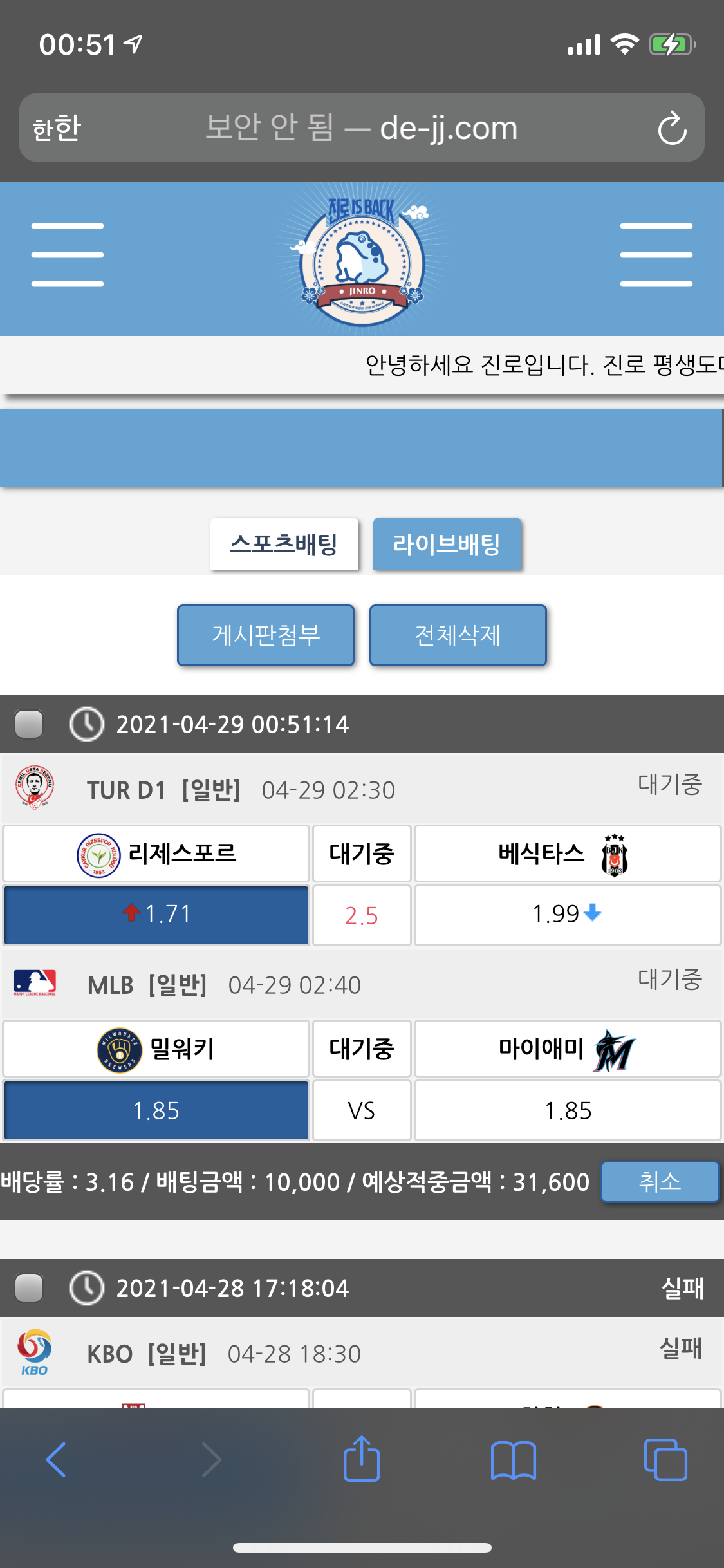The image size is (724, 1568).
Task: Switch to the 라이브배팅 tab
Action: (447, 544)
